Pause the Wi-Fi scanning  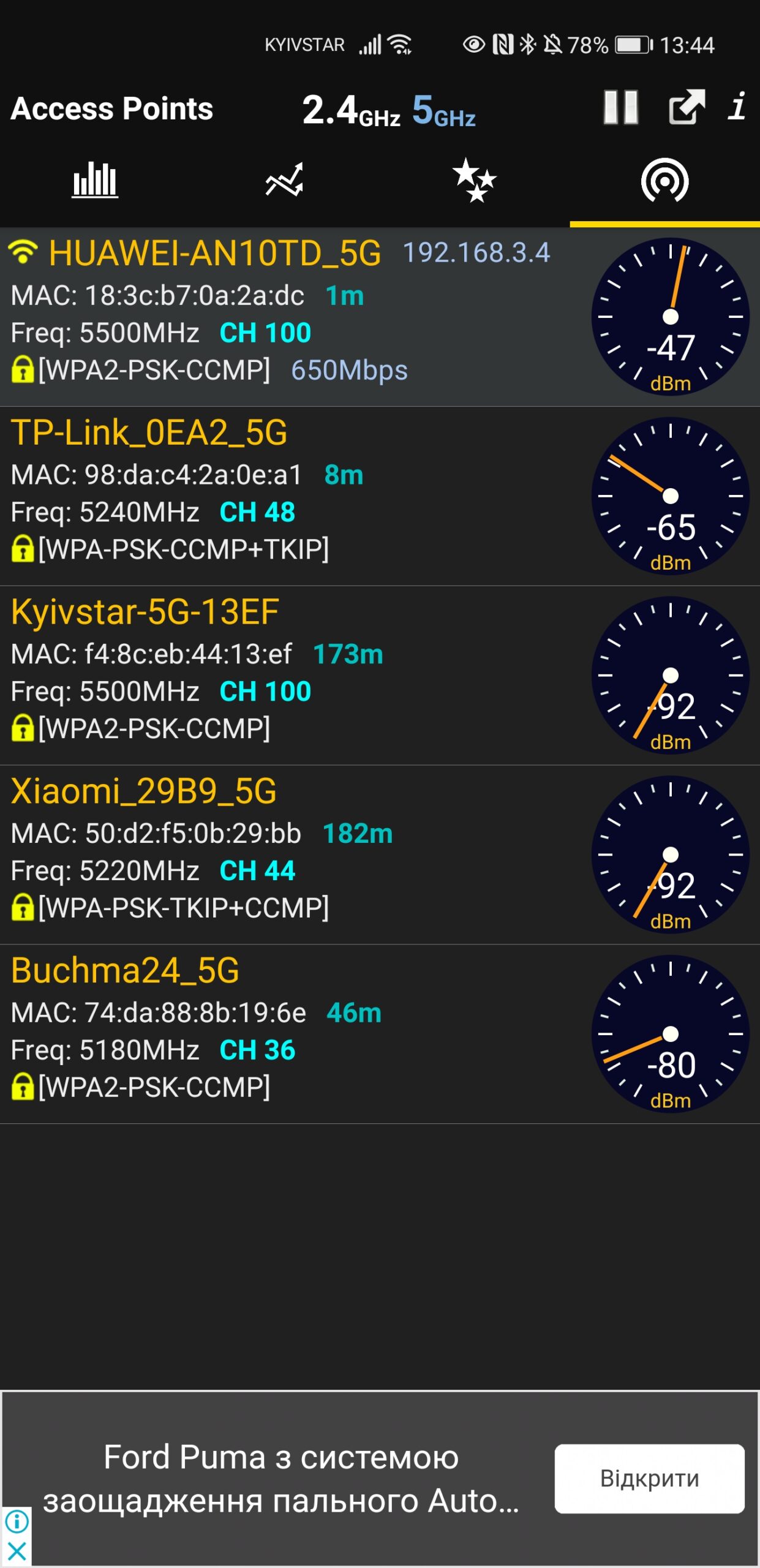(621, 108)
